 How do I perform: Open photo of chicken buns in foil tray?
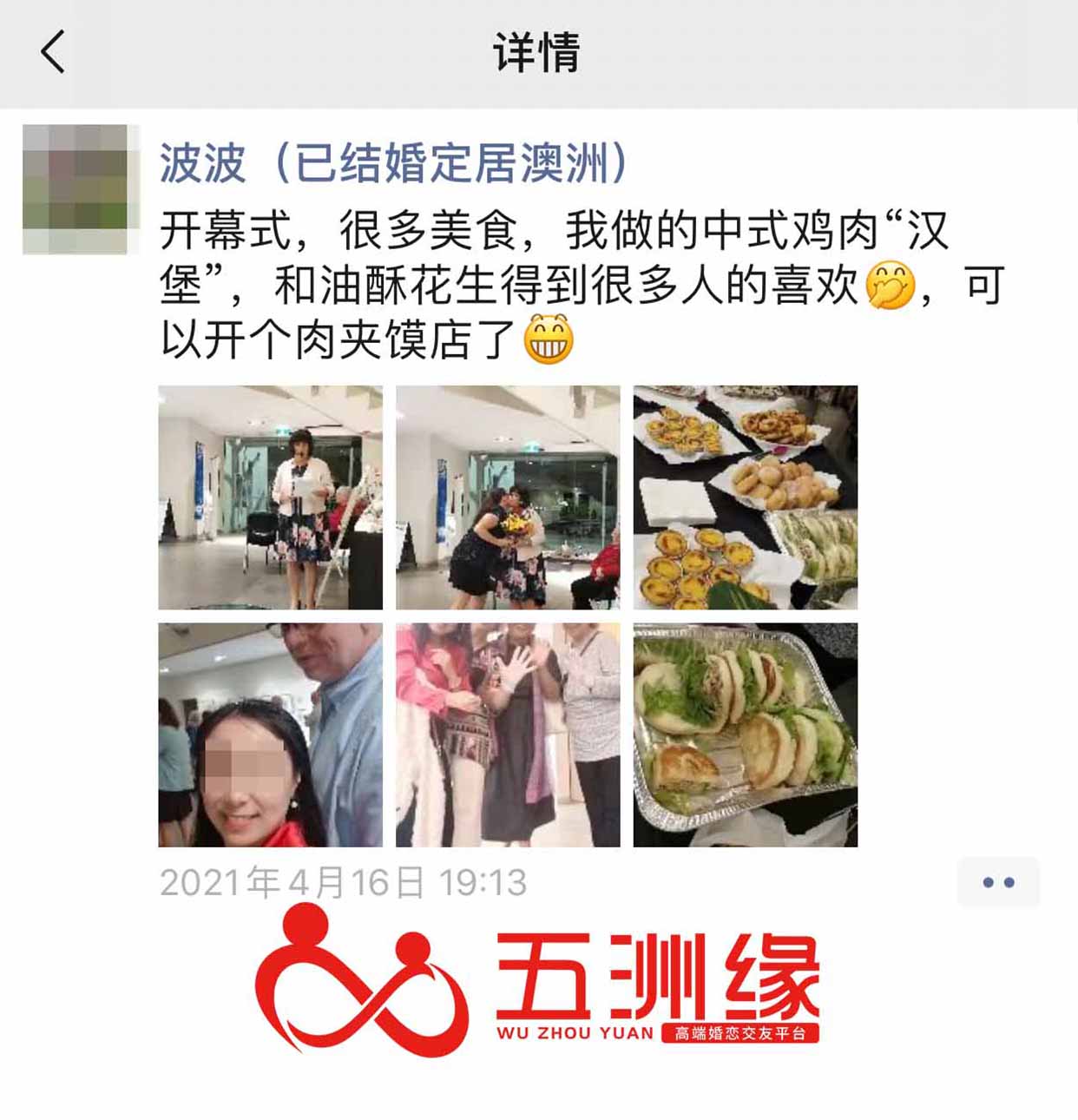point(745,735)
